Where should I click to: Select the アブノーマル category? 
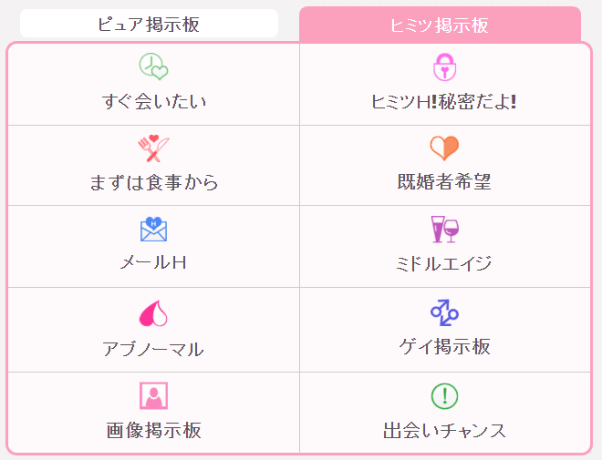coord(154,330)
